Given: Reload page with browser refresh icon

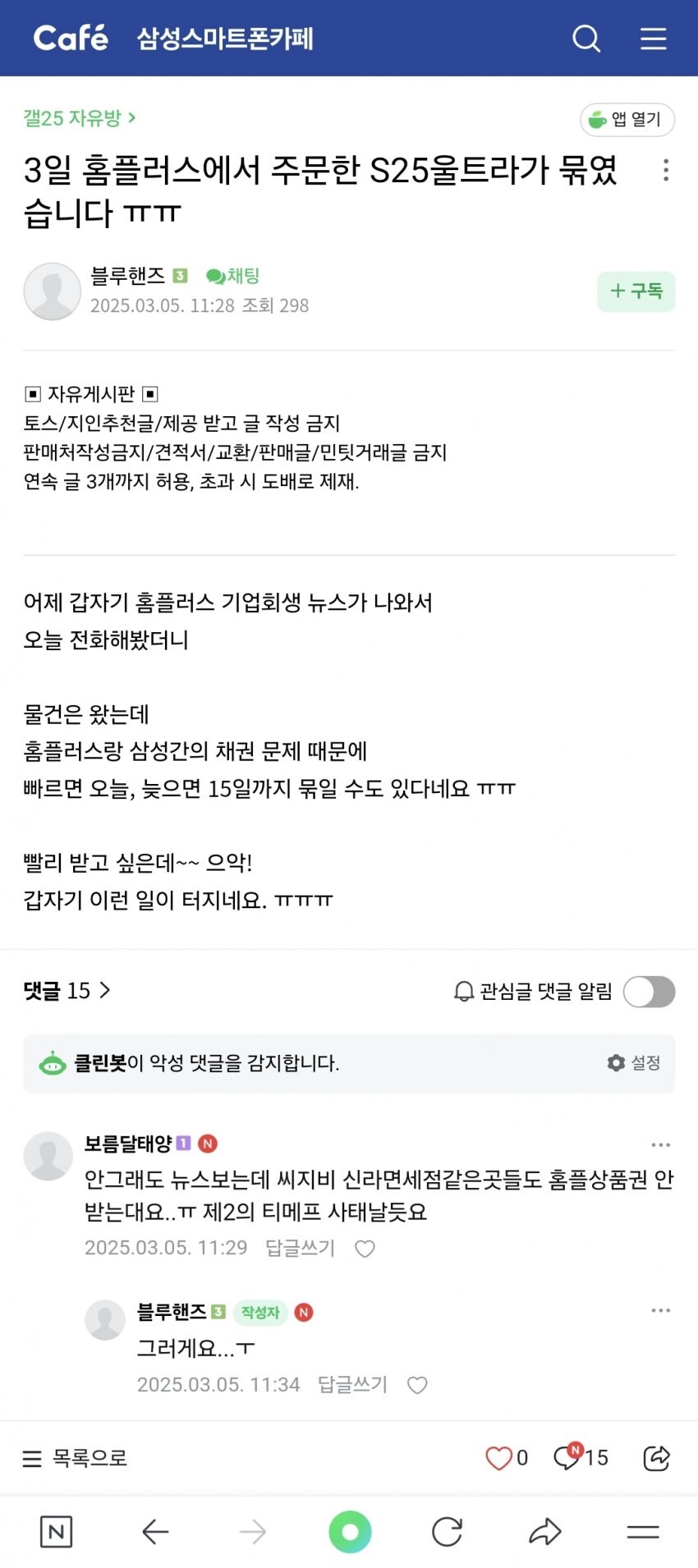Looking at the screenshot, I should [x=447, y=1532].
